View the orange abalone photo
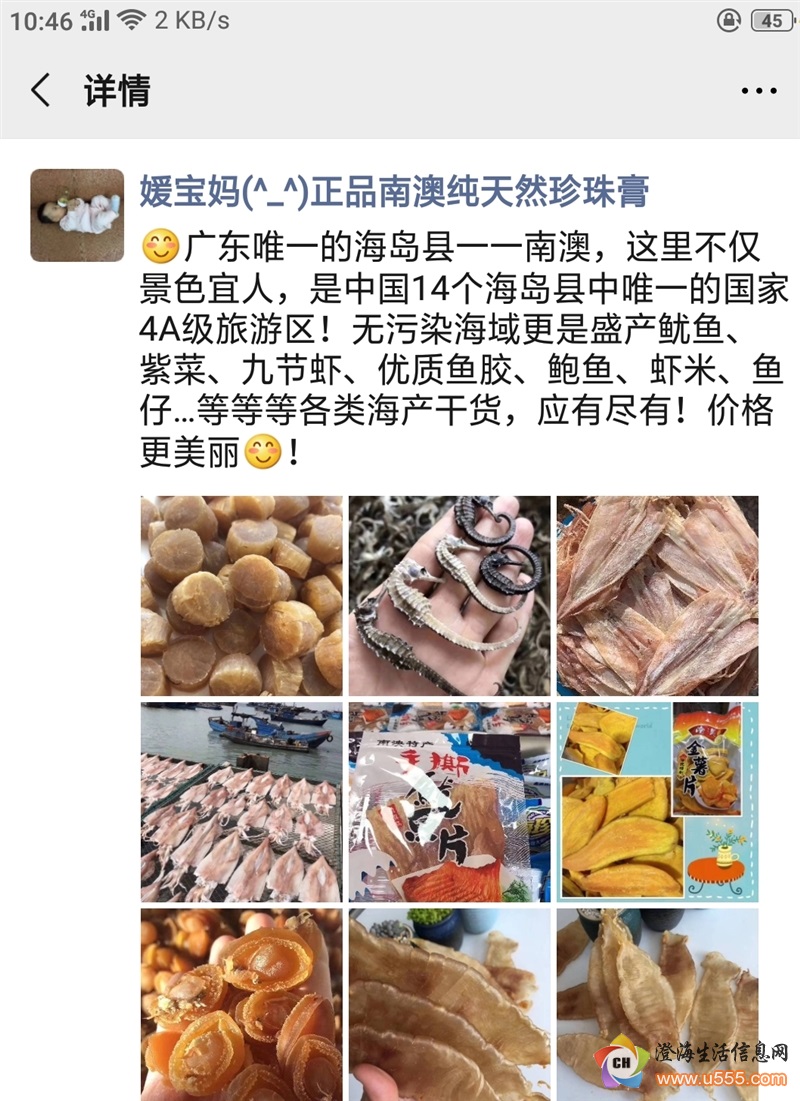 coord(241,1004)
